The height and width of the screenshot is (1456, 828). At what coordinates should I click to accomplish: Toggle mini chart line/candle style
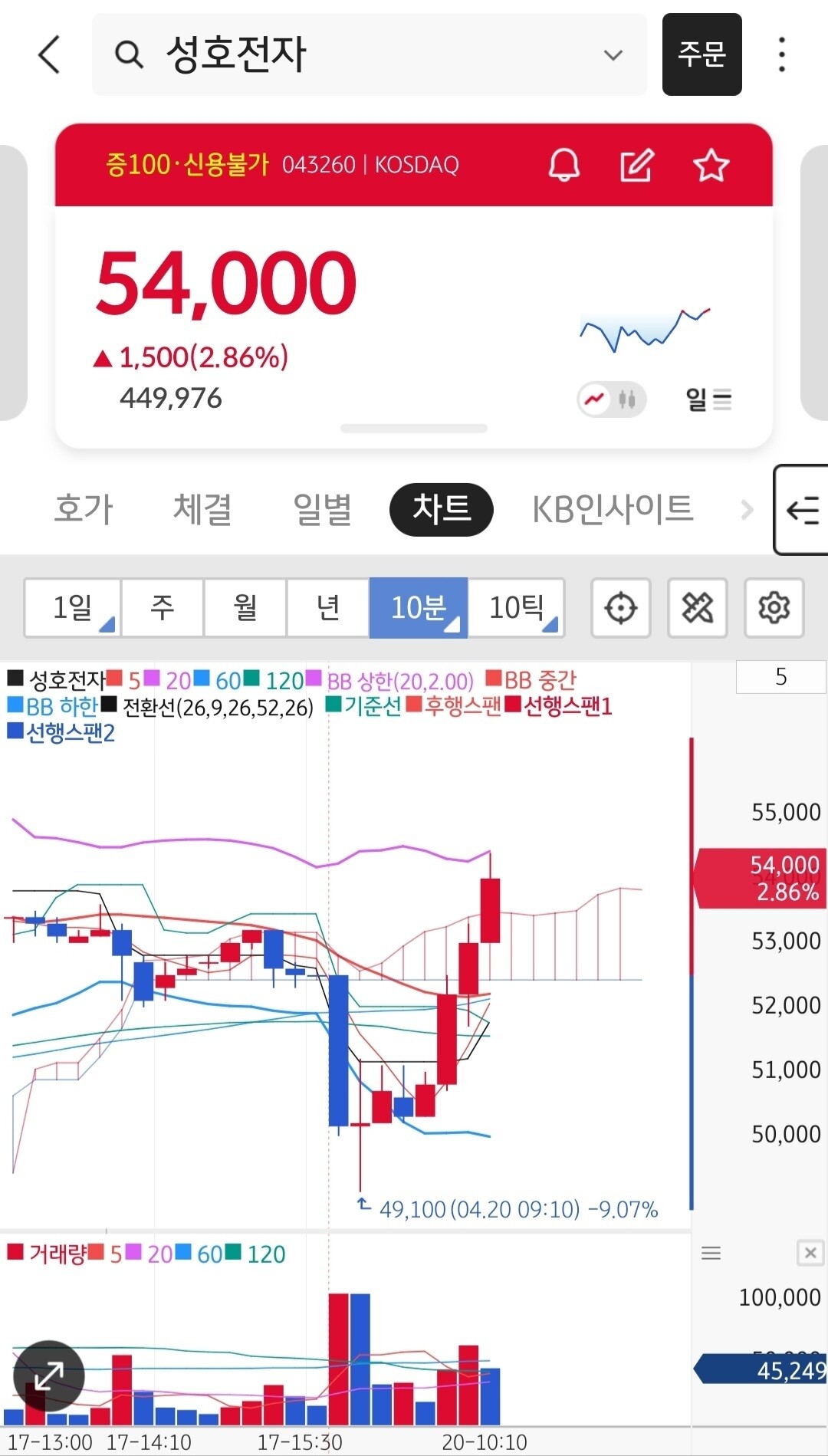[611, 399]
